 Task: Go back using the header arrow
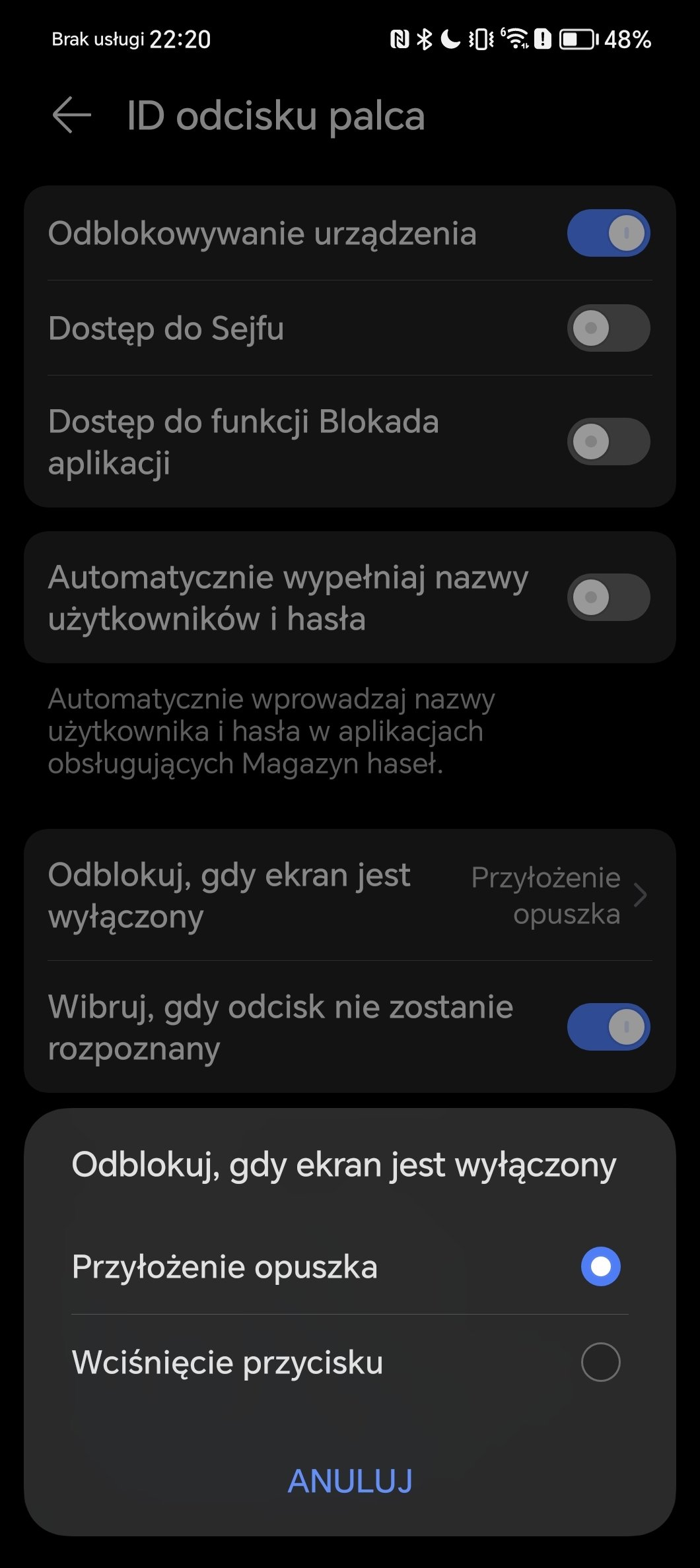coord(71,115)
